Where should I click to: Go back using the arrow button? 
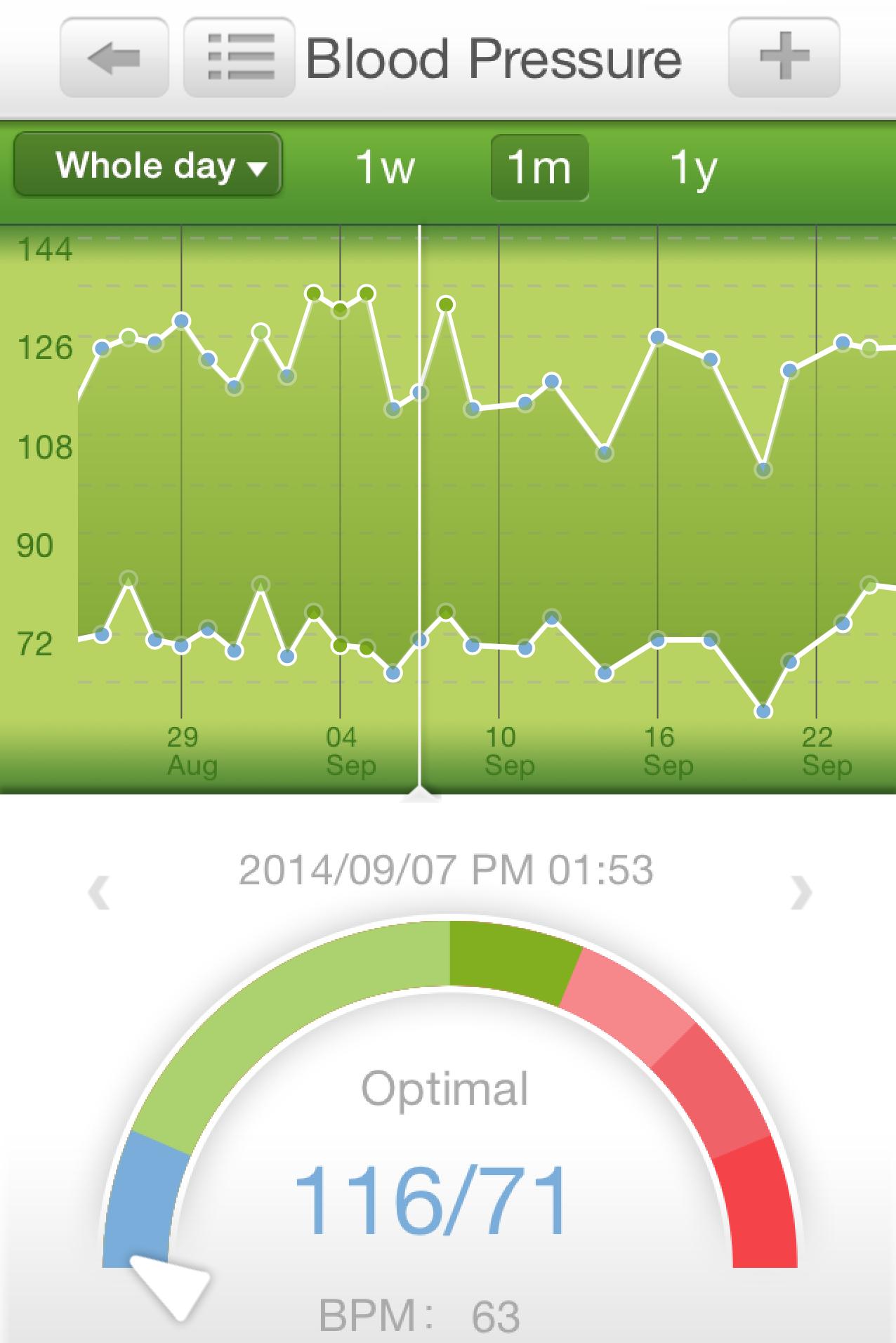[114, 58]
